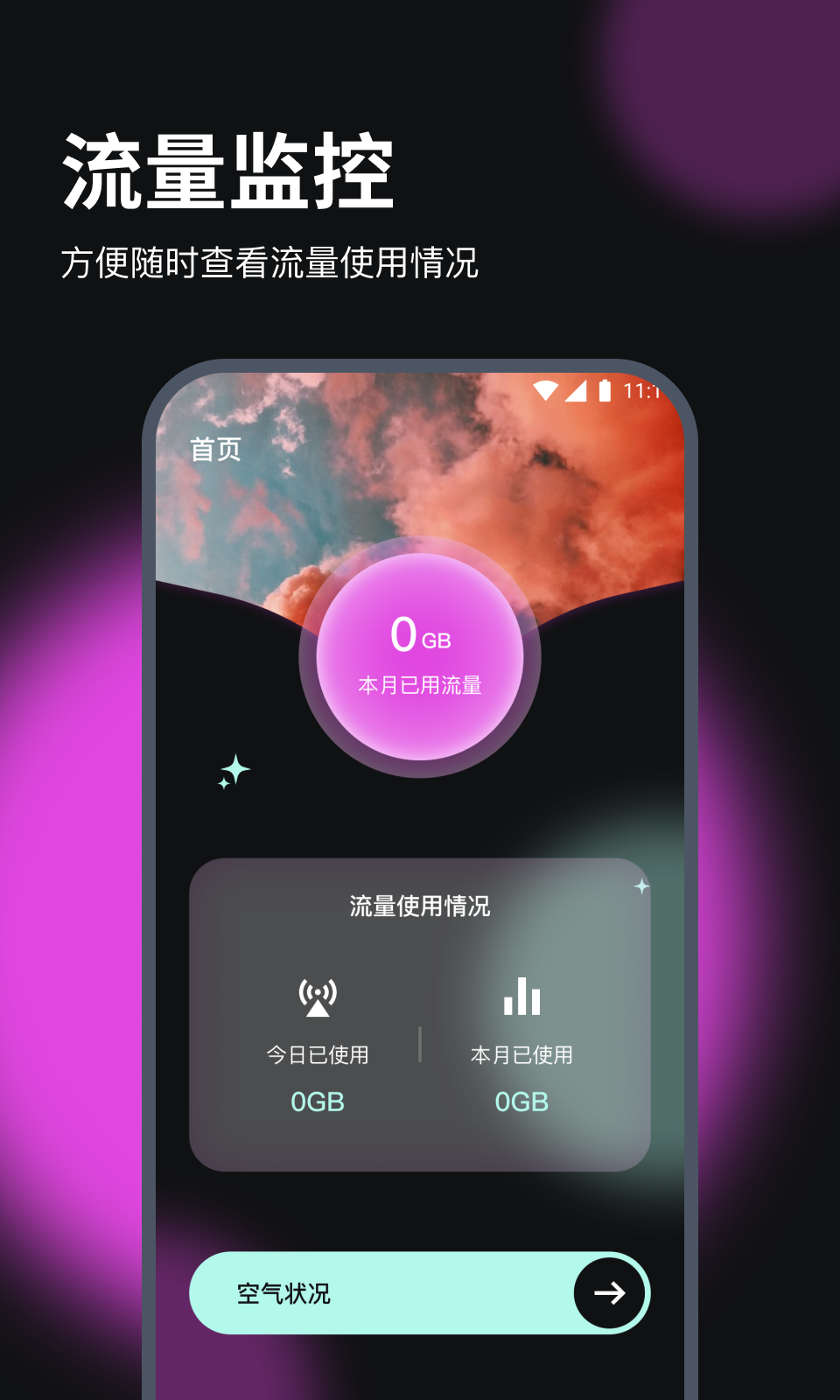Image resolution: width=840 pixels, height=1400 pixels.
Task: Select the signal tower icon above 今日已使用
Action: point(318,997)
